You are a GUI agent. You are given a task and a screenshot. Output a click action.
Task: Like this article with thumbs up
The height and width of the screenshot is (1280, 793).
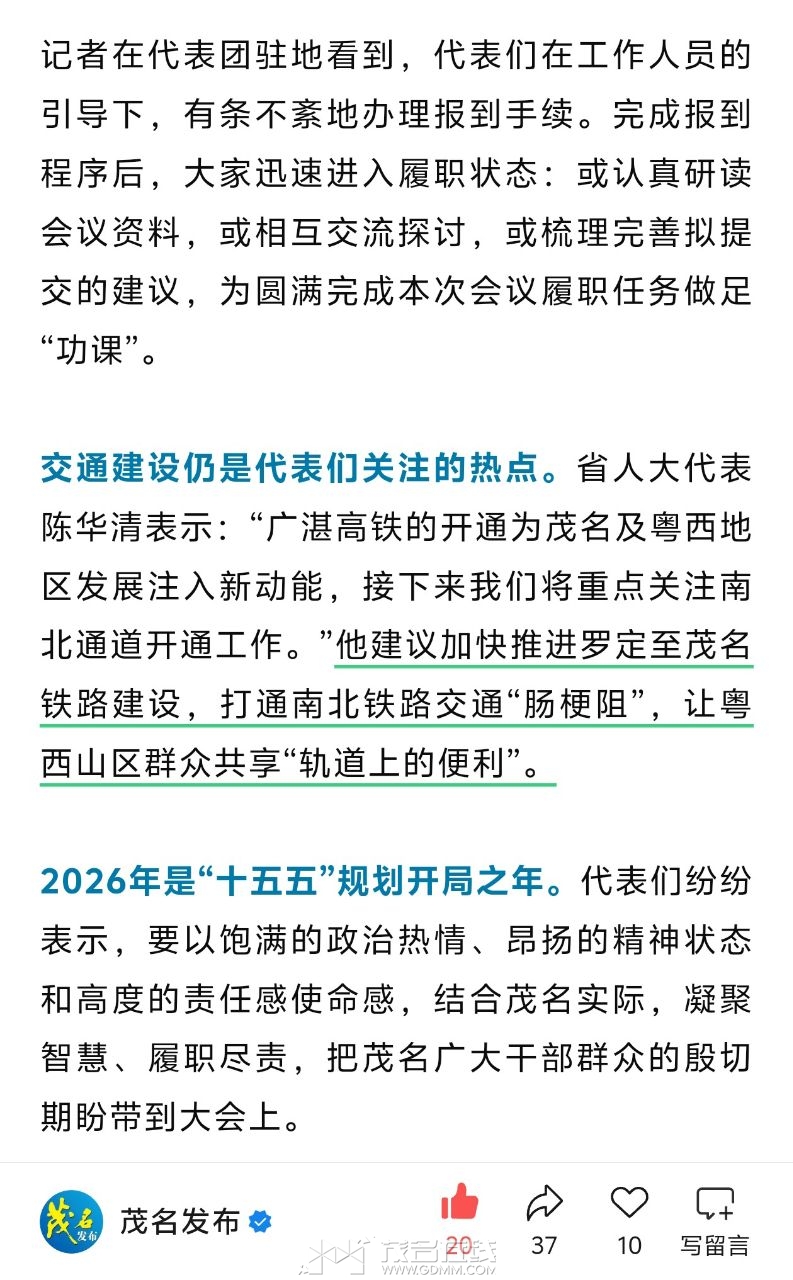(459, 1205)
